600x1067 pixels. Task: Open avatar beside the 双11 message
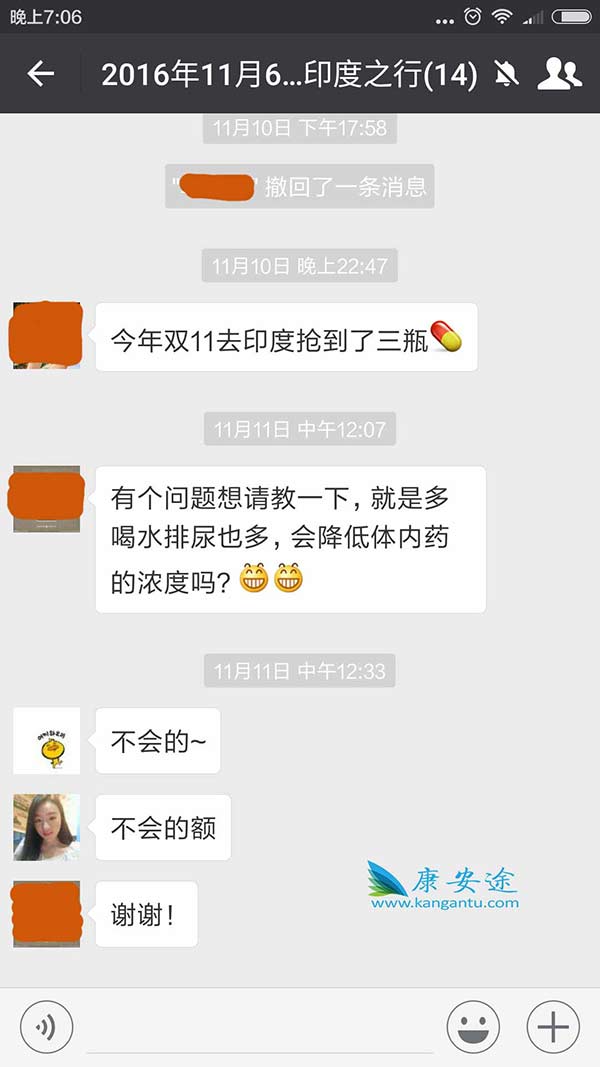tap(46, 336)
